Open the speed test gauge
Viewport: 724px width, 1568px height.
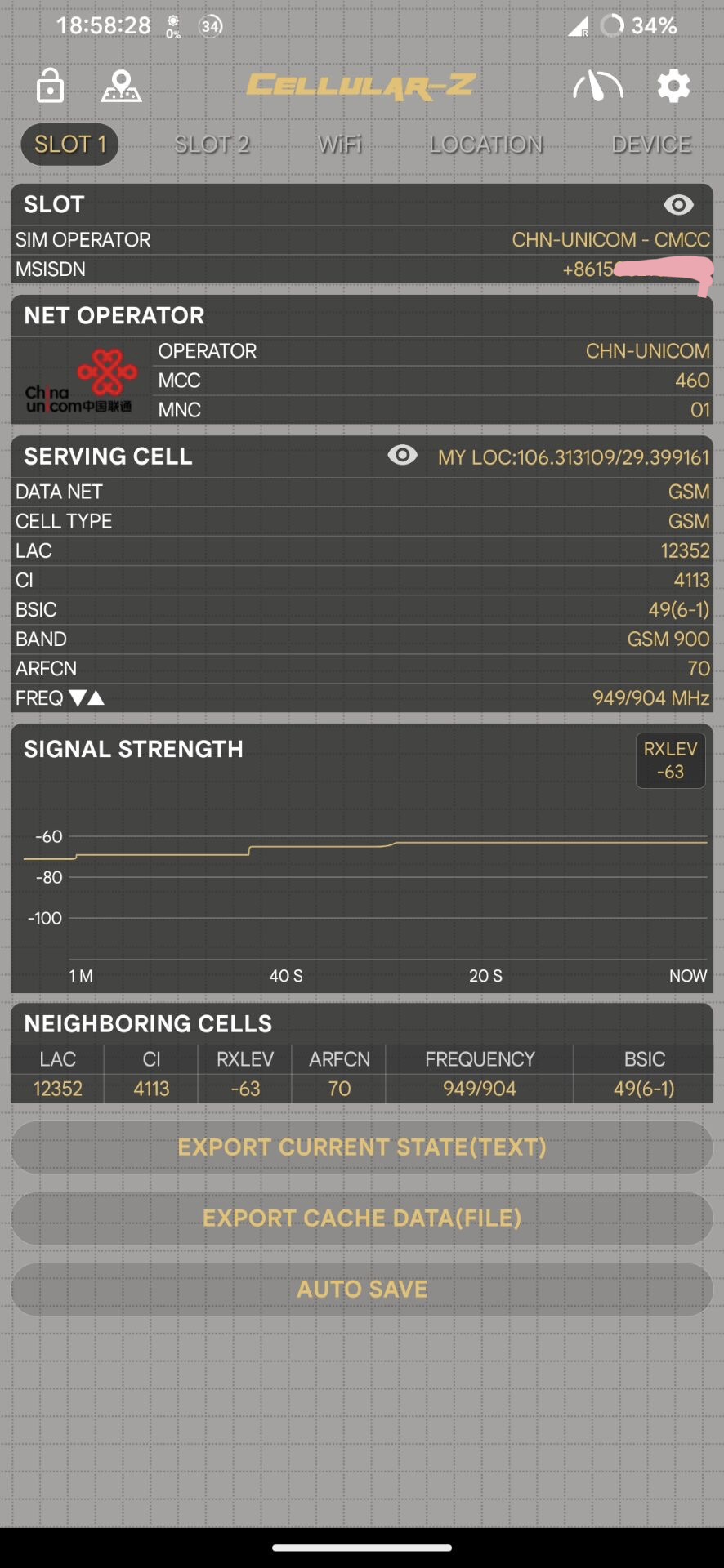pos(598,86)
